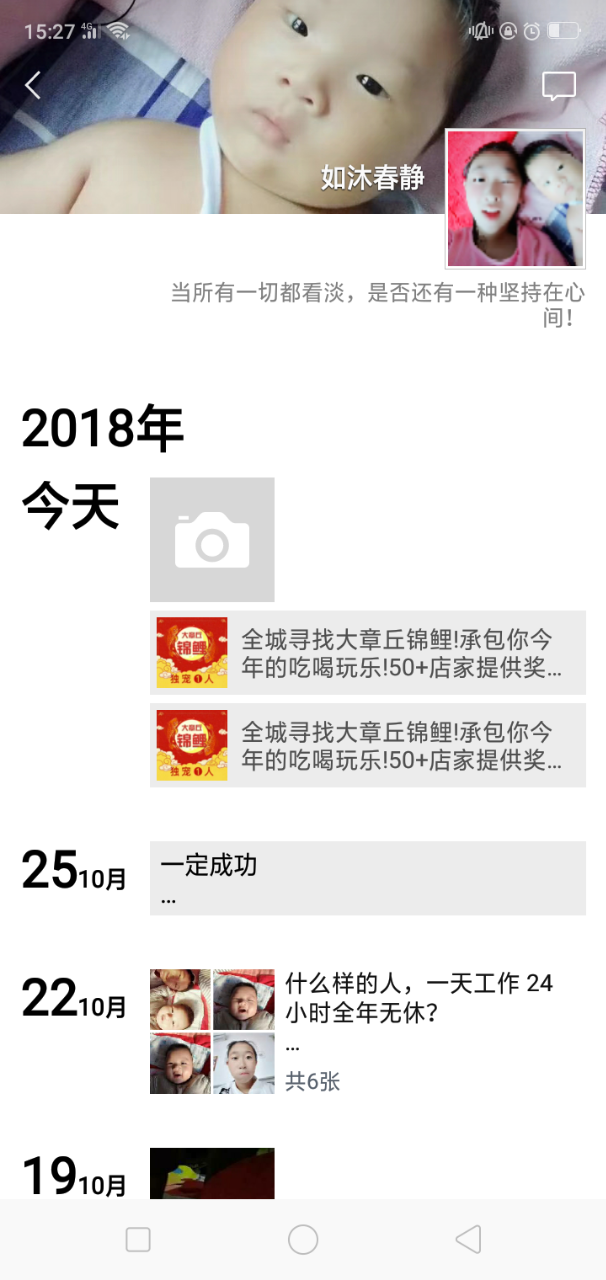
Task: Open the messages icon at top right
Action: [559, 86]
